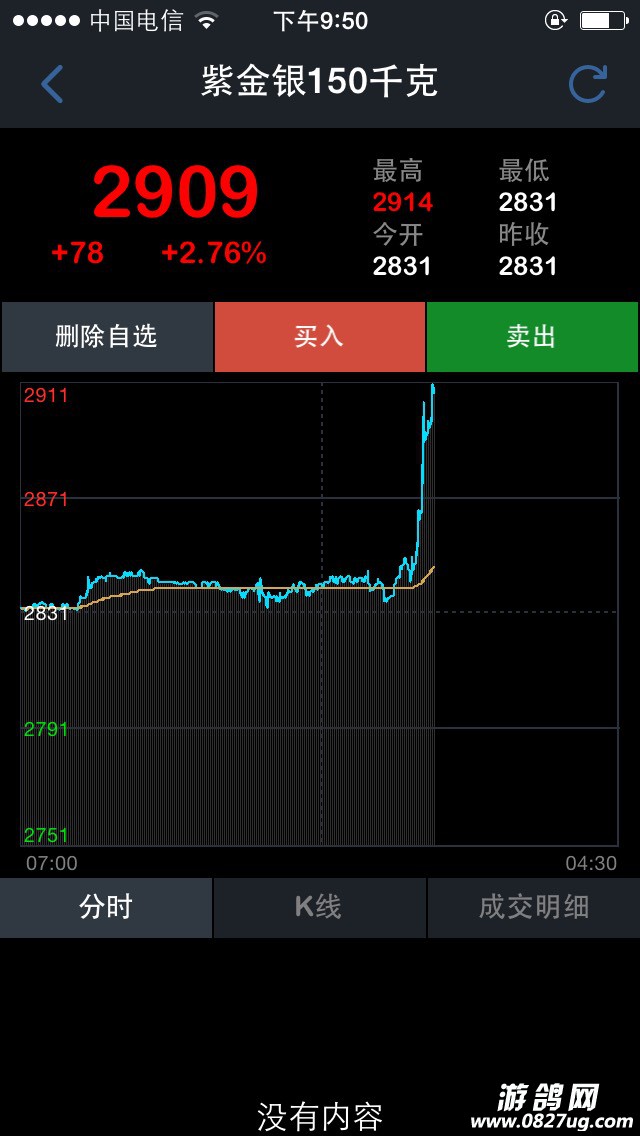Screen dimensions: 640x1136
Task: Switch to the 分时 chart tab
Action: [106, 907]
